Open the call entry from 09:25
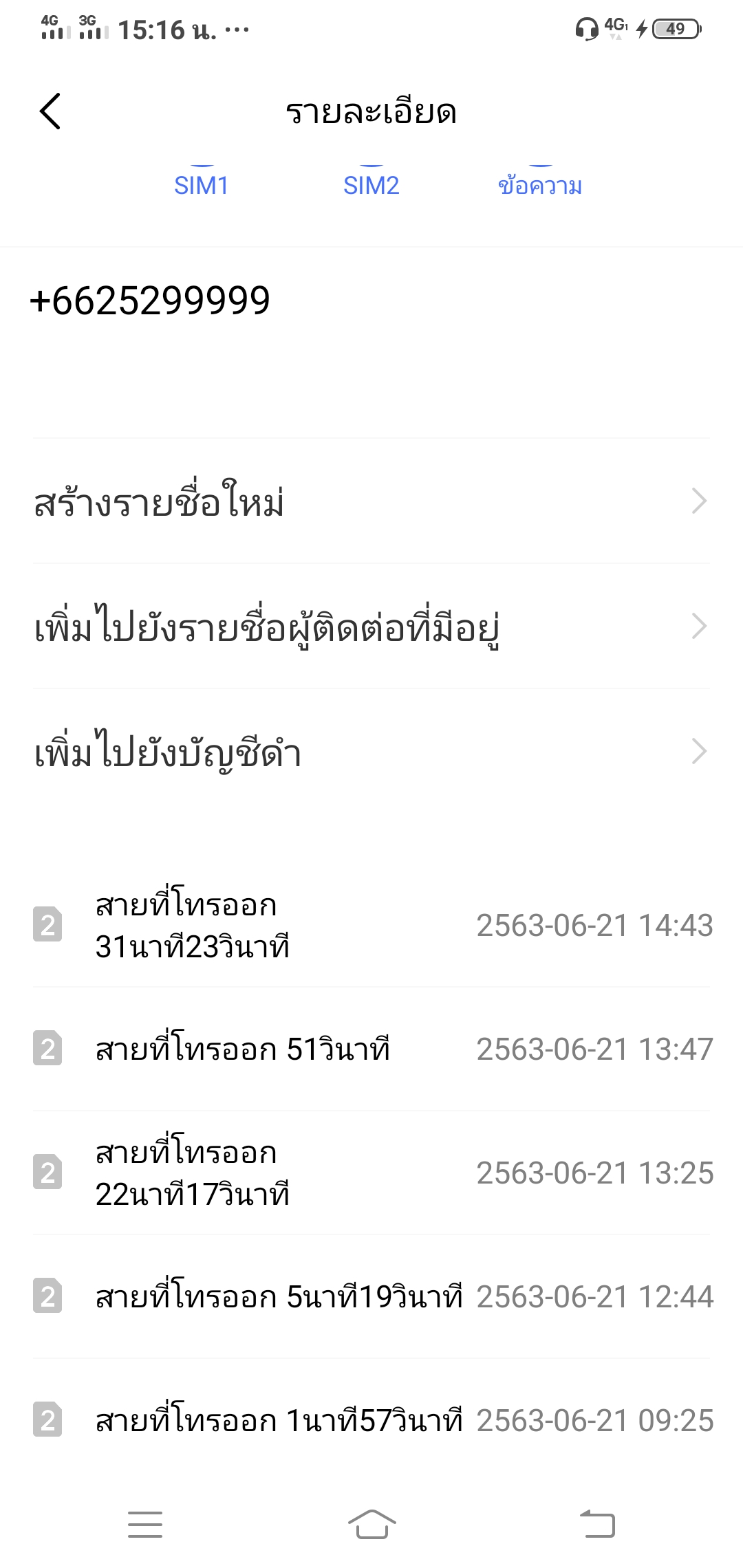The height and width of the screenshot is (1568, 743). (x=371, y=1420)
